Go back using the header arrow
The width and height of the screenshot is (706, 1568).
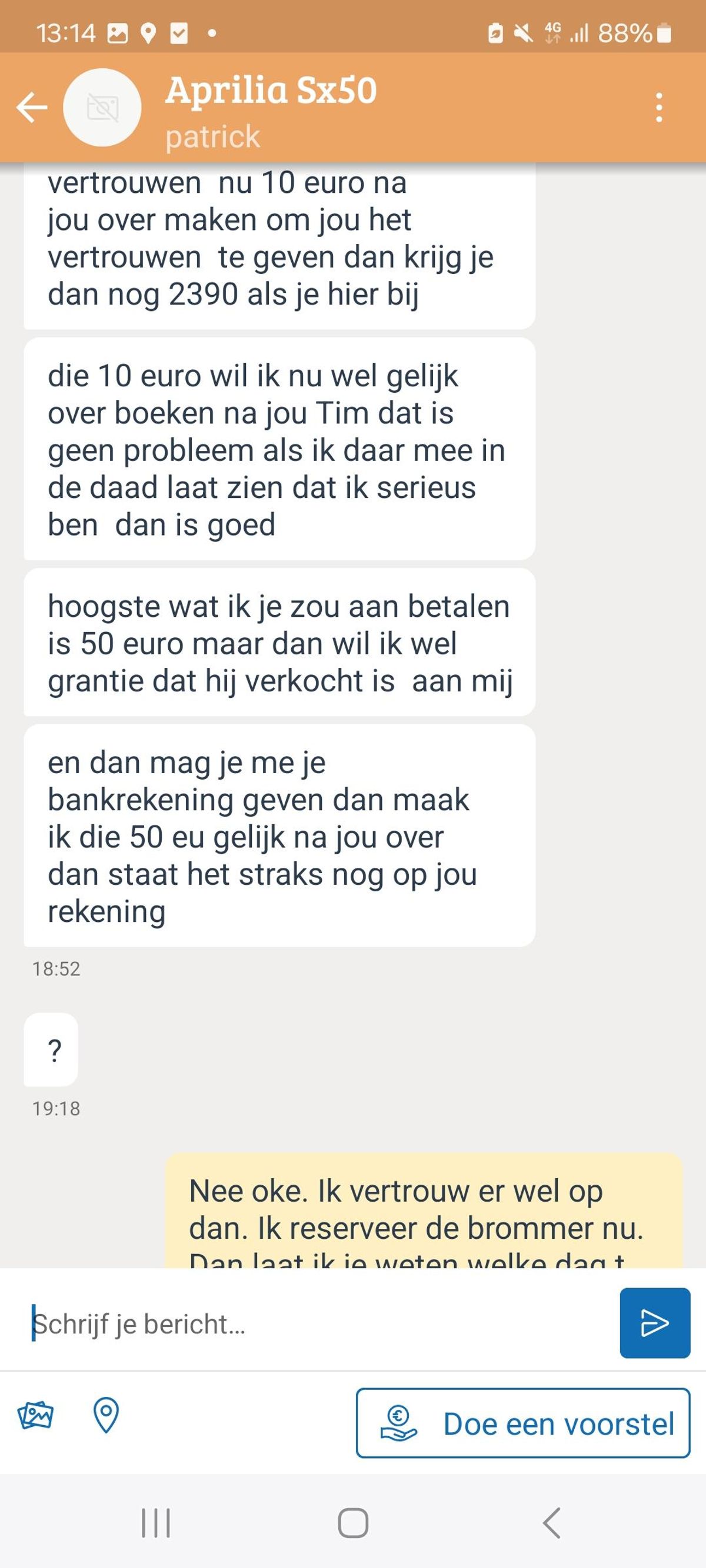click(x=32, y=108)
